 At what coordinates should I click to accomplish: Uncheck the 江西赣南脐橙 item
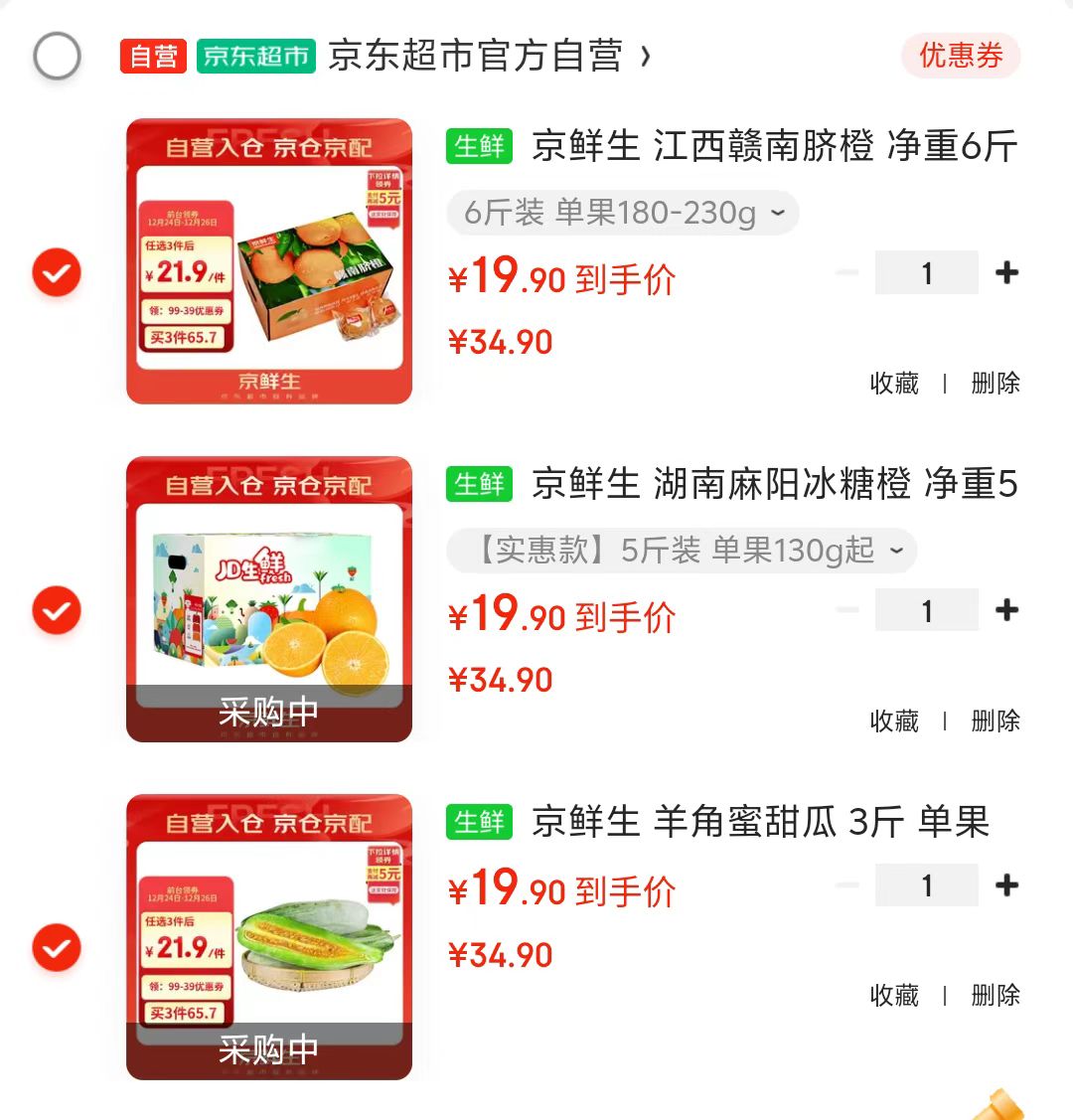[x=57, y=272]
